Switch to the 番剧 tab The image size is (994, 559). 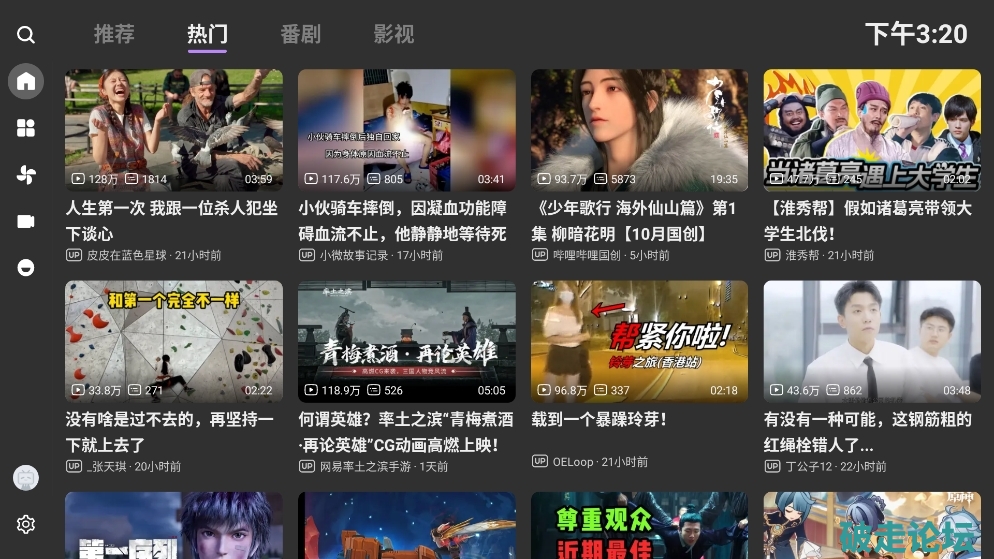[x=300, y=34]
